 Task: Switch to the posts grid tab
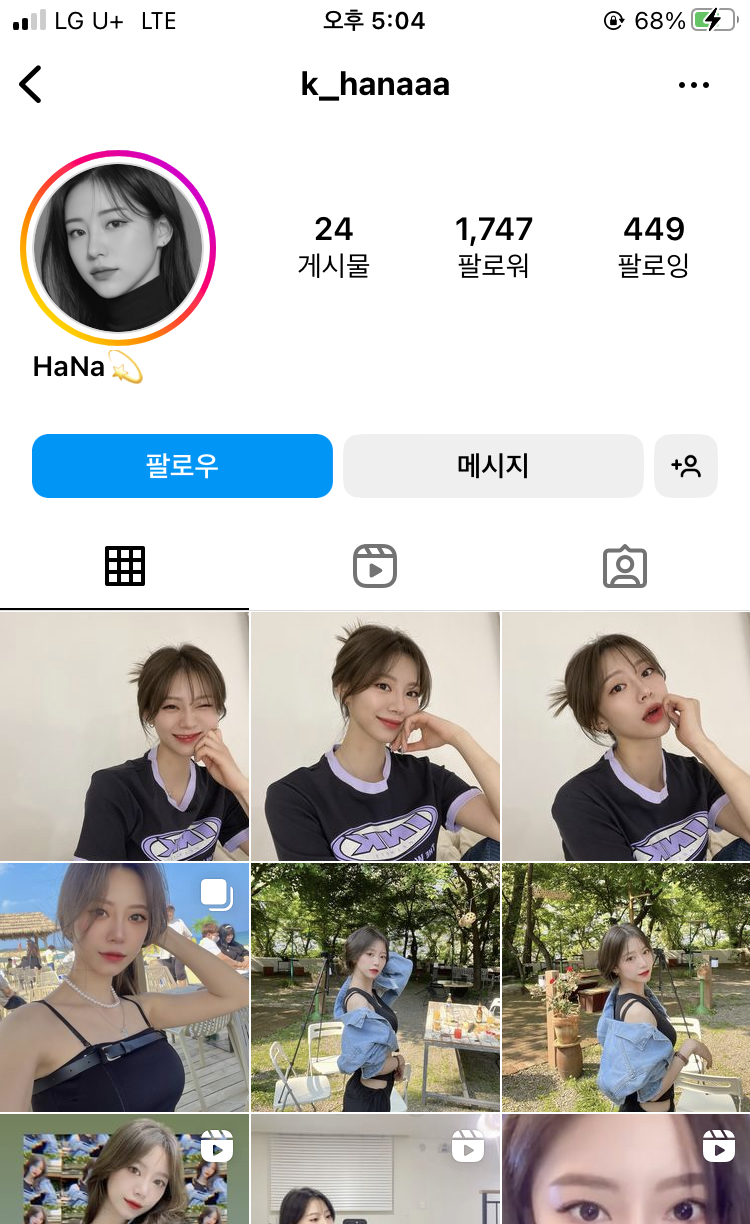click(x=125, y=566)
